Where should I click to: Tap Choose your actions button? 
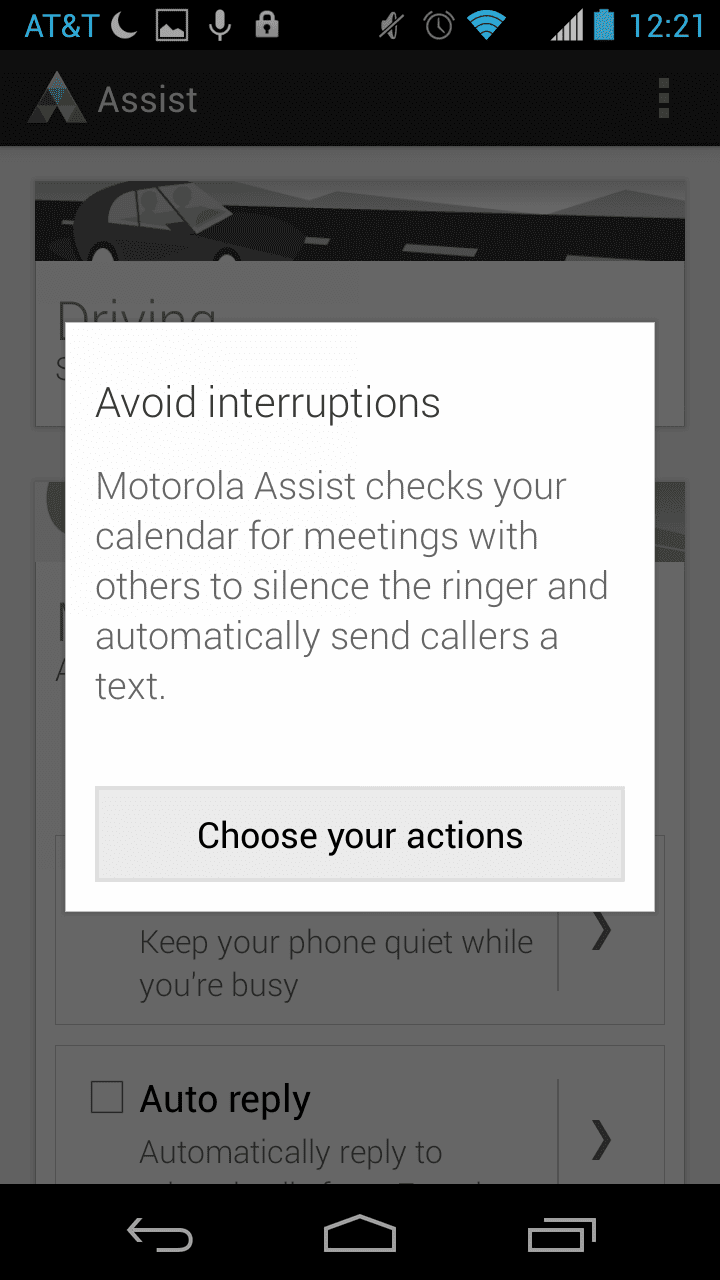point(360,835)
